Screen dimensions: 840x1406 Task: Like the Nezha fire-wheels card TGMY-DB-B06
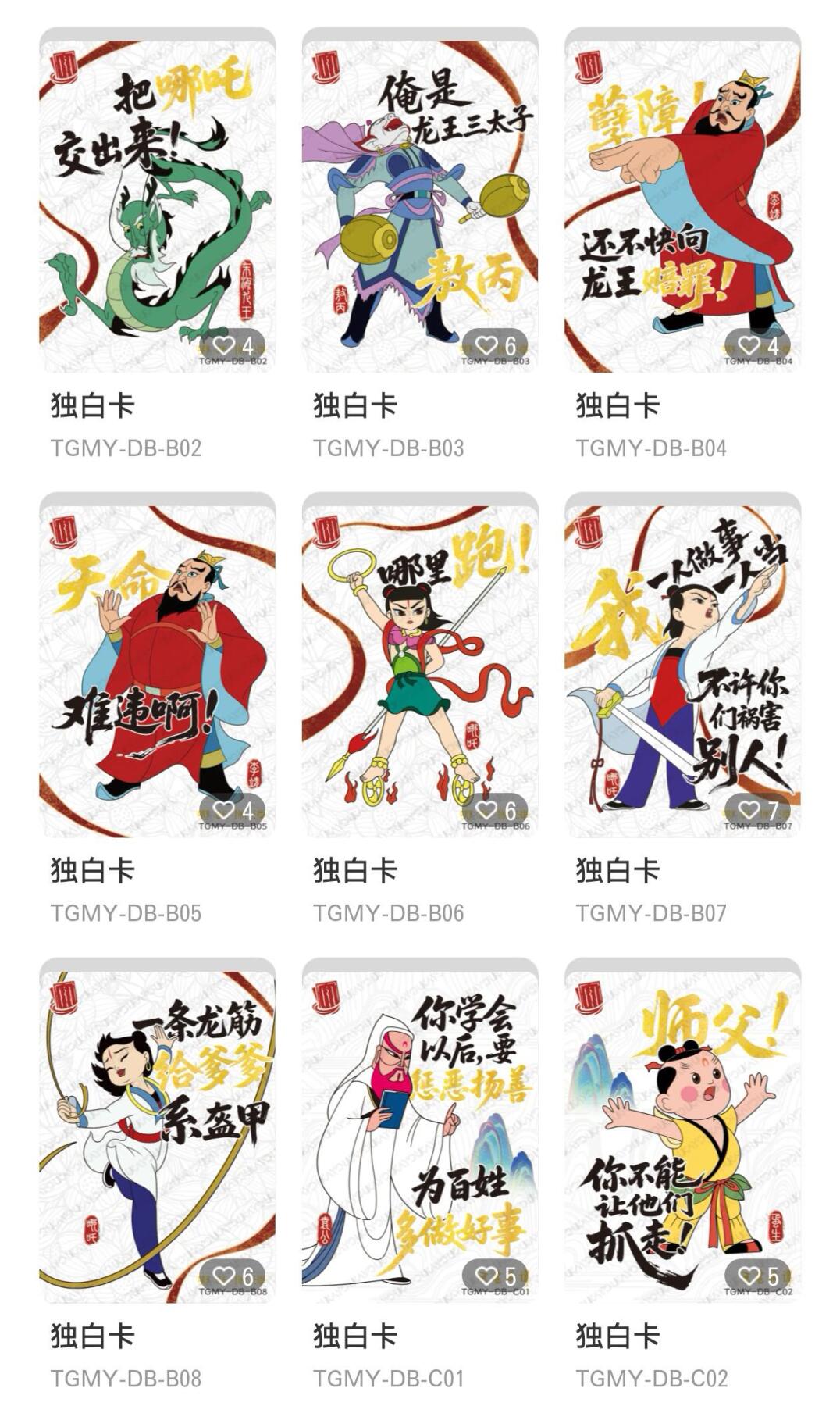pos(486,810)
